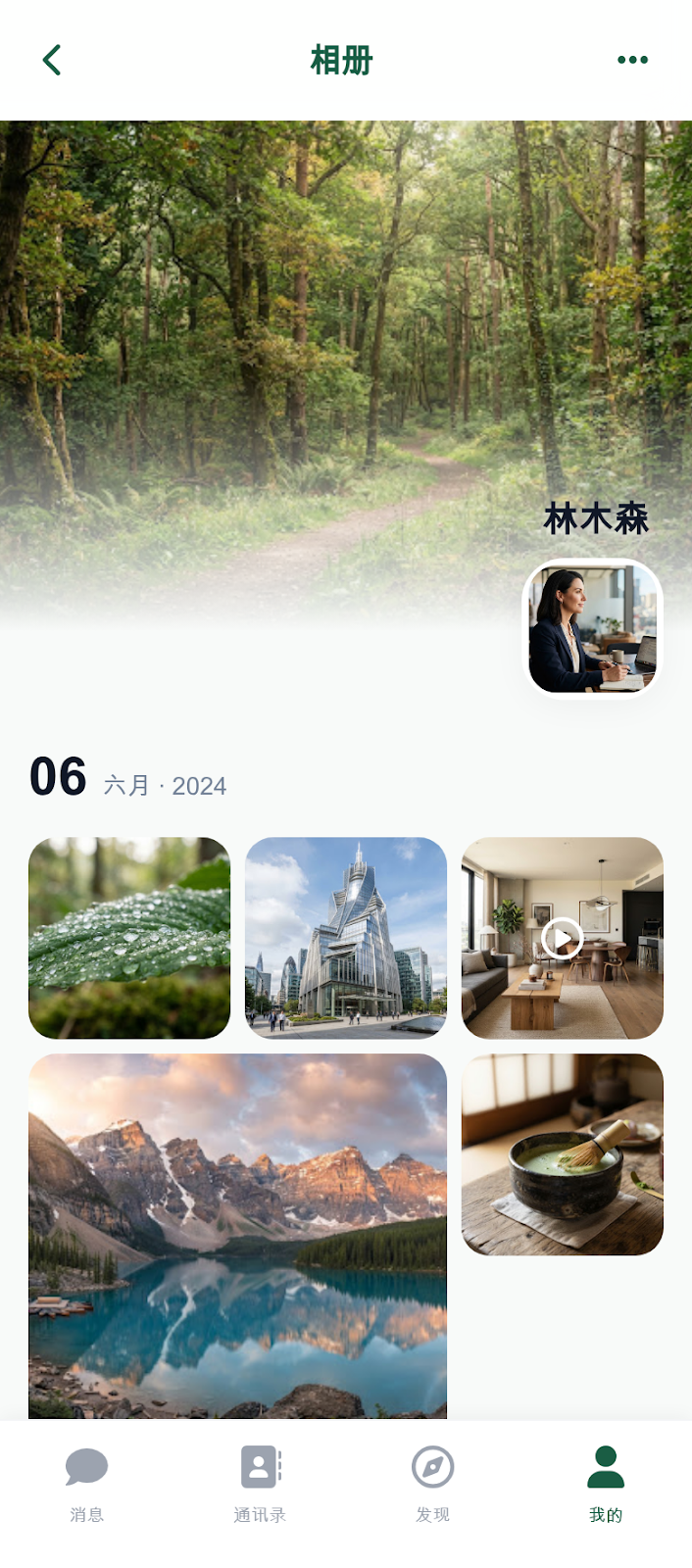Open the dewy green leaf photo

click(129, 938)
